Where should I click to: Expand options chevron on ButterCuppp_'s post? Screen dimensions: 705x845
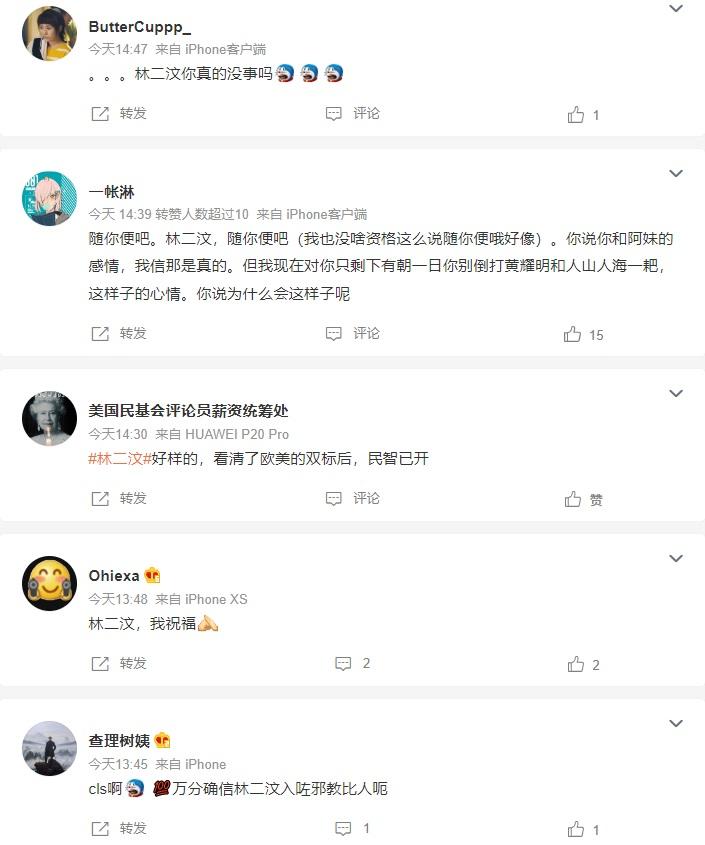click(x=676, y=8)
